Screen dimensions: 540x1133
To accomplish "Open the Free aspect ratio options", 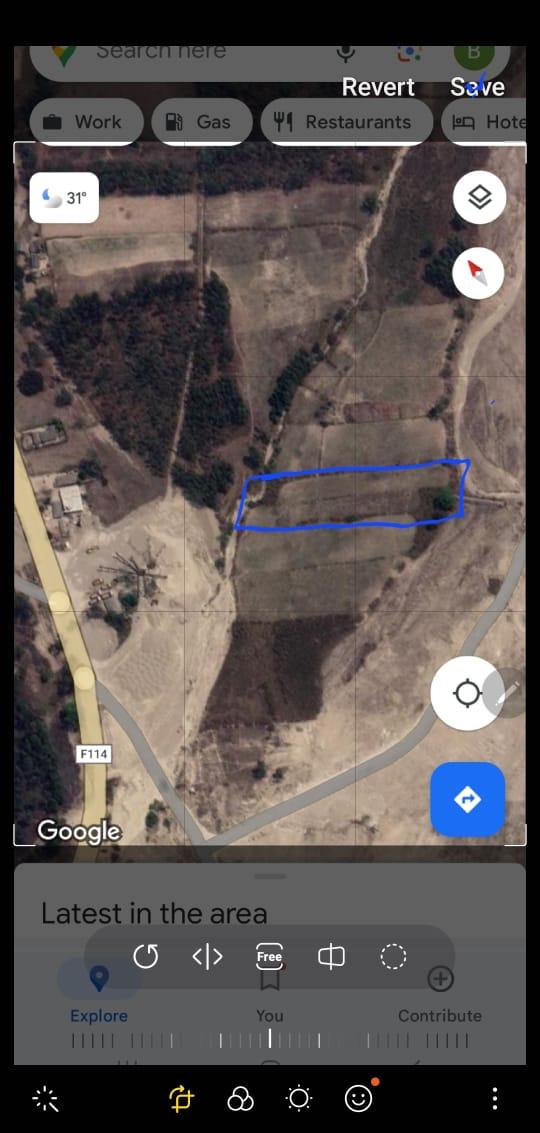I will tap(269, 957).
